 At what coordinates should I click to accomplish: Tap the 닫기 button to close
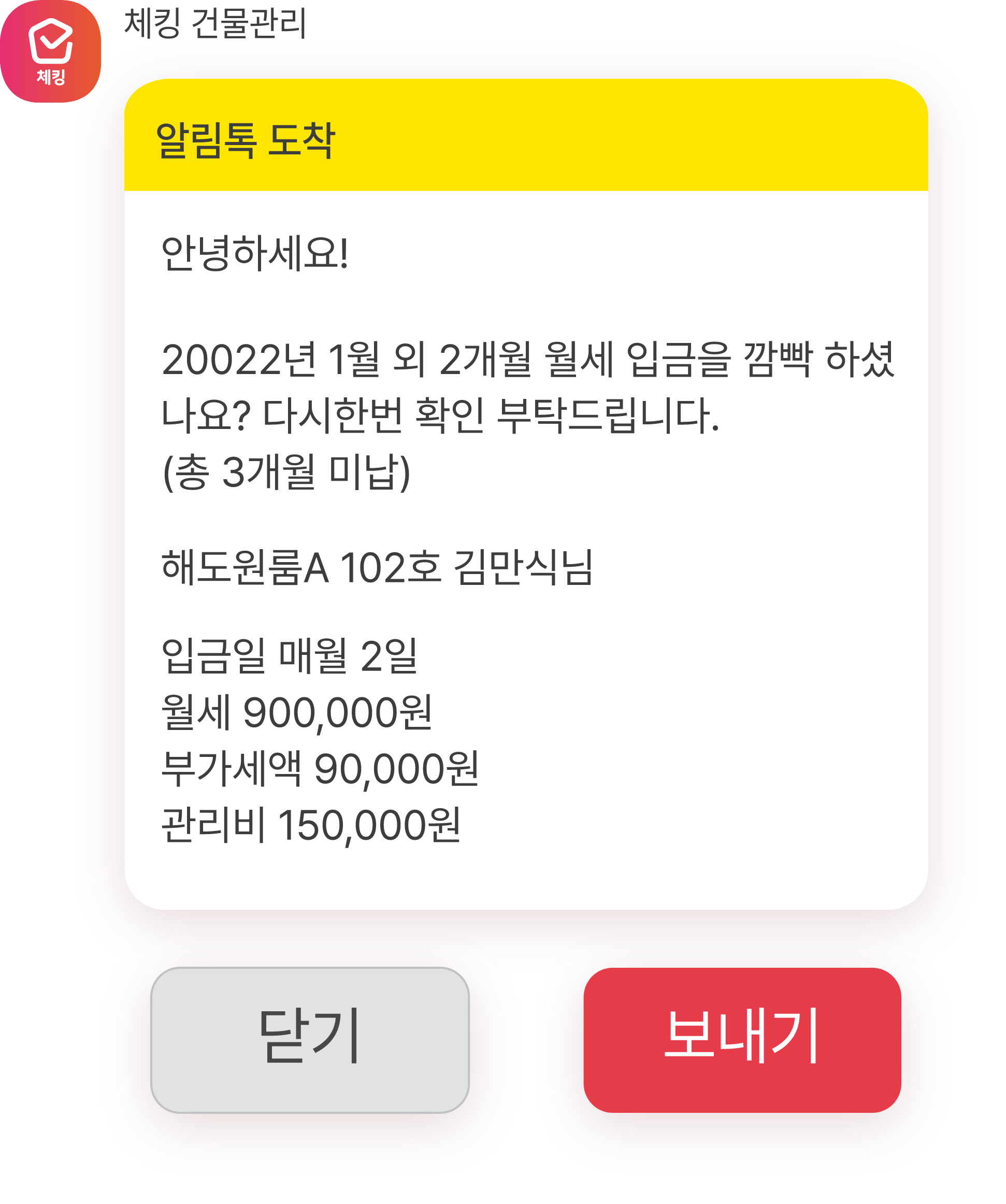(x=310, y=1040)
